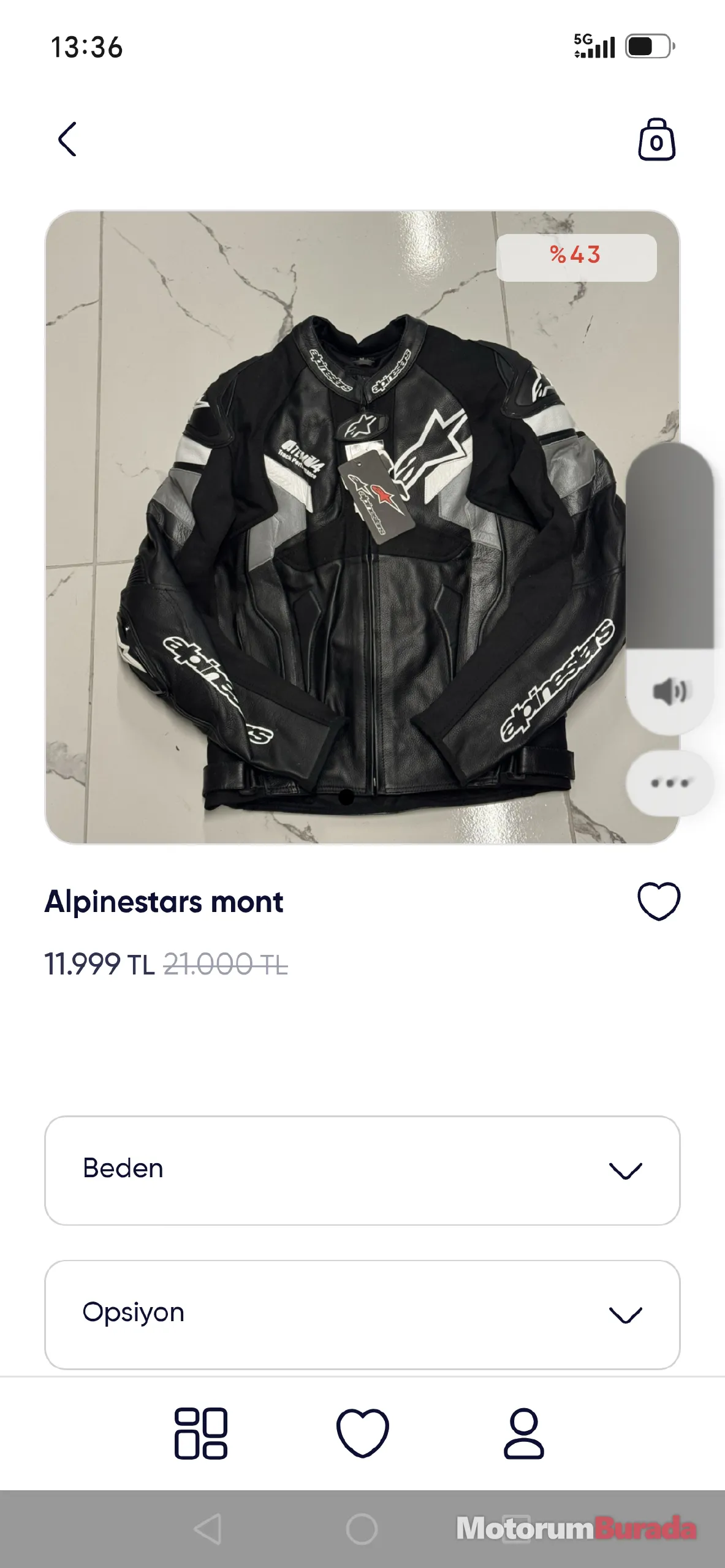725x1568 pixels.
Task: Expand the Opsiyon dropdown
Action: [x=362, y=1314]
